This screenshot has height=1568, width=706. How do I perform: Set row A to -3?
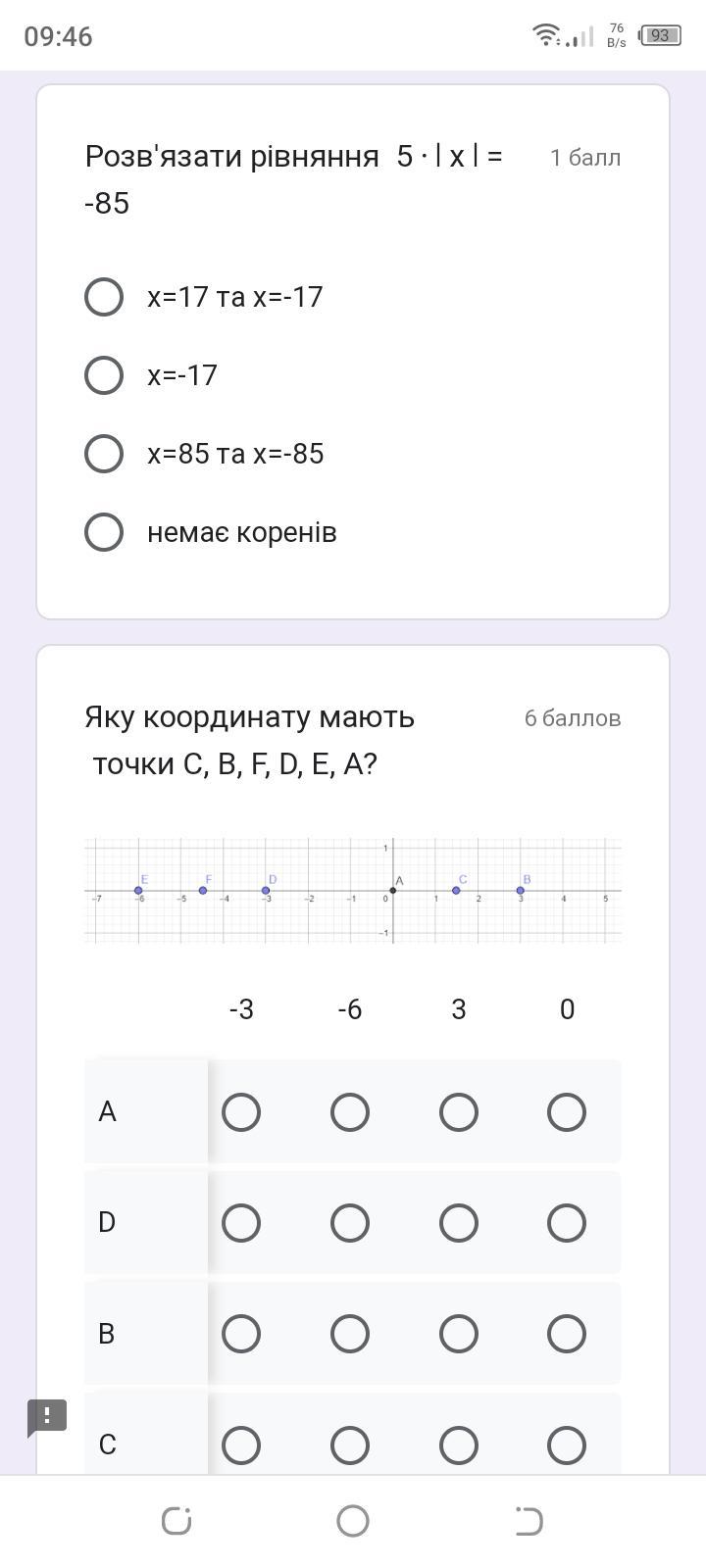241,1112
